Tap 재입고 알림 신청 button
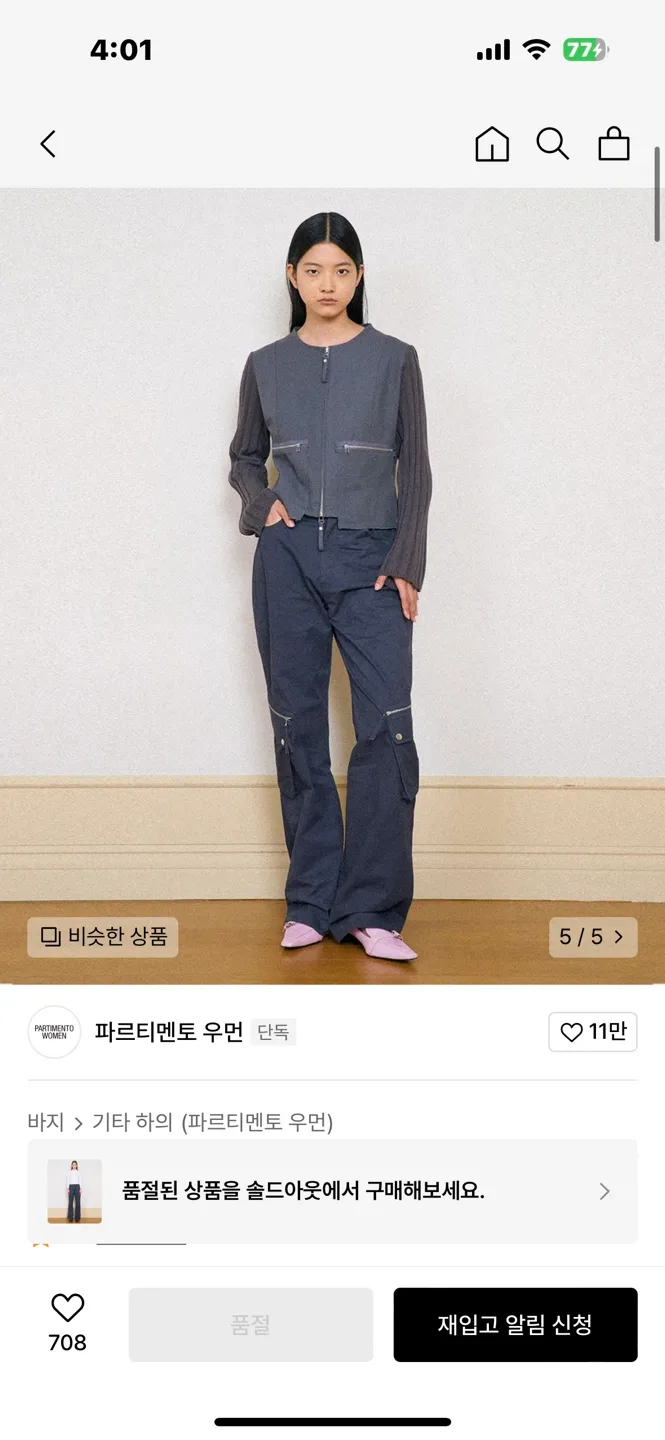Viewport: 665px width, 1440px height. click(x=515, y=1325)
